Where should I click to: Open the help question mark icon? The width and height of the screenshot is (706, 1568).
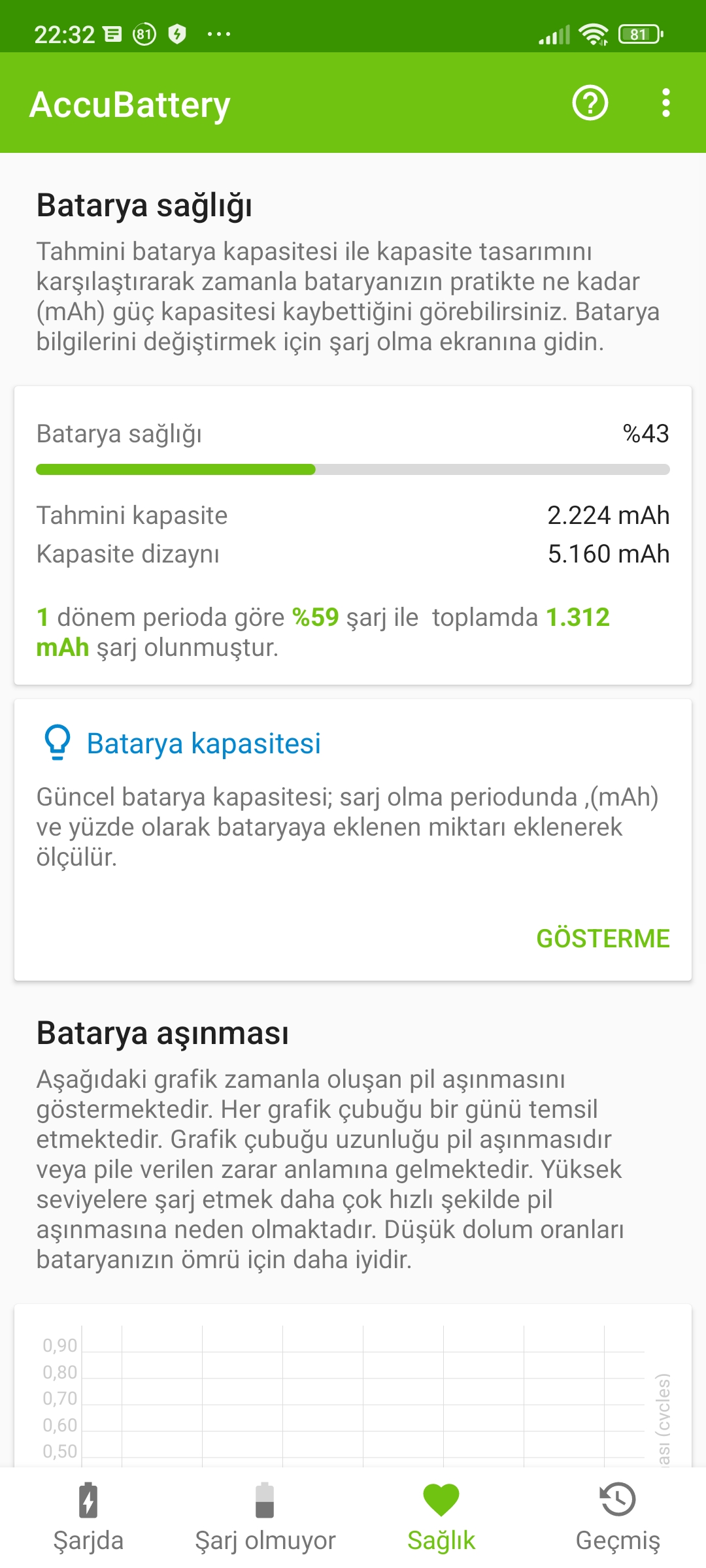(x=590, y=103)
